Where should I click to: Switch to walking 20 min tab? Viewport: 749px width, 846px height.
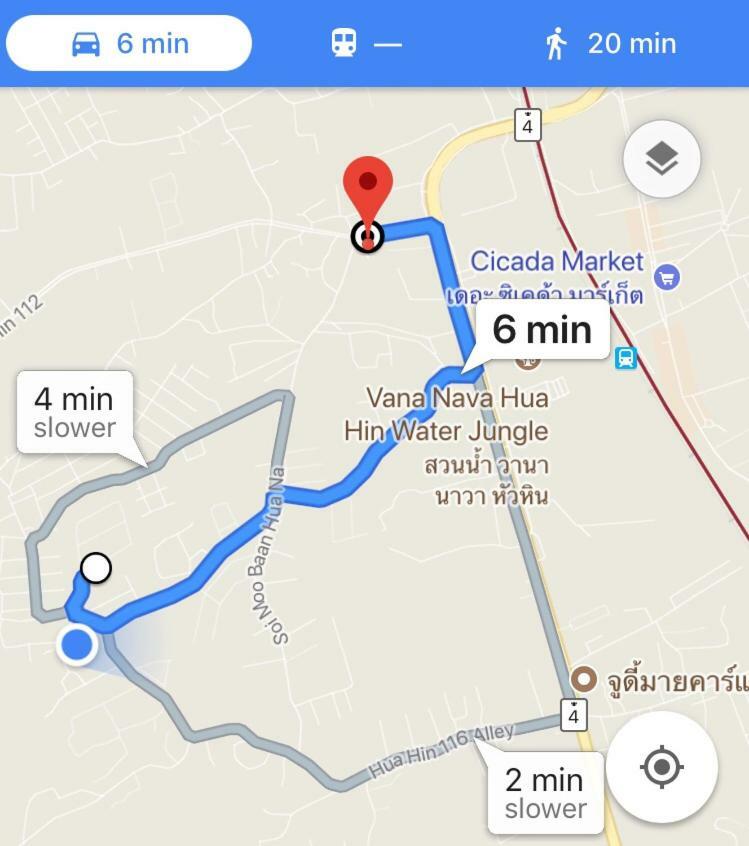point(611,43)
